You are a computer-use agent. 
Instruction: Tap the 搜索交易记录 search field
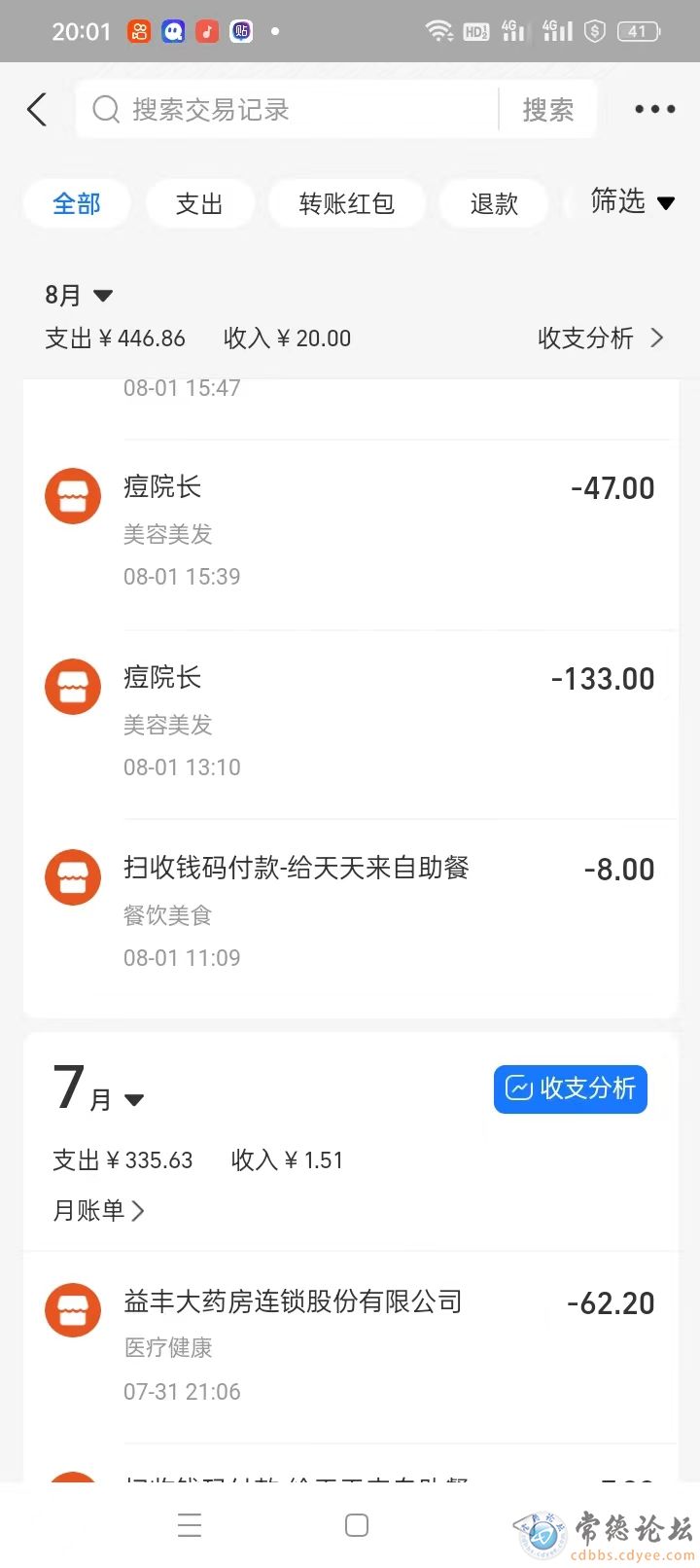[x=287, y=110]
